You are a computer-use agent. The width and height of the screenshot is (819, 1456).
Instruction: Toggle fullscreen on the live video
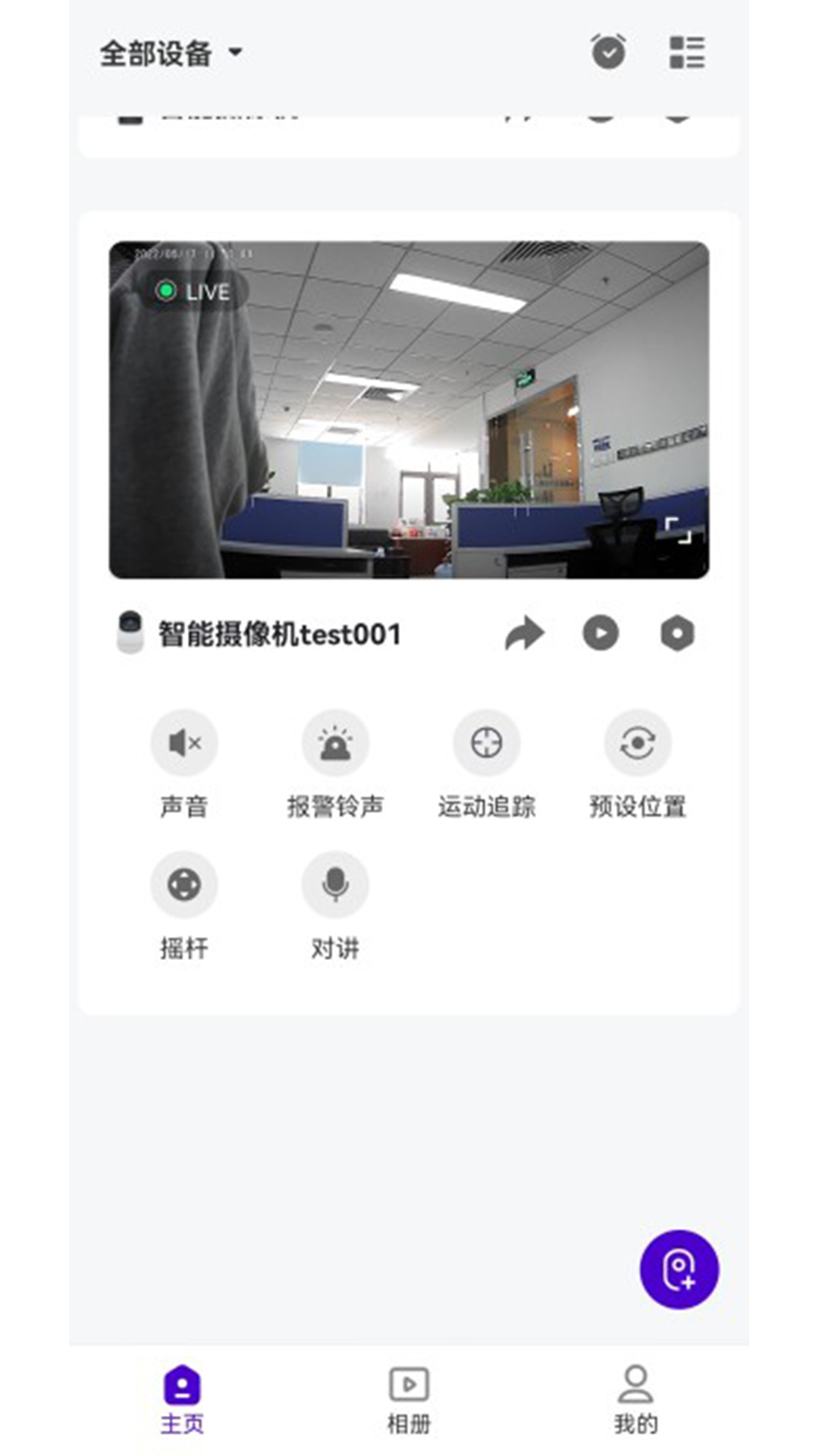click(x=678, y=529)
